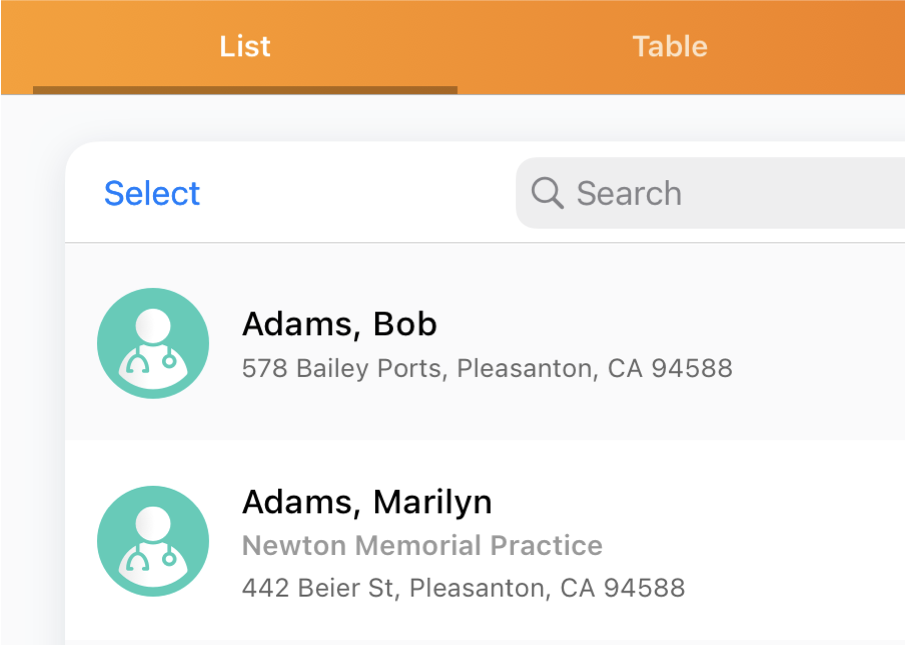Open Adams, Bob's record
This screenshot has height=645, width=906.
click(x=486, y=343)
